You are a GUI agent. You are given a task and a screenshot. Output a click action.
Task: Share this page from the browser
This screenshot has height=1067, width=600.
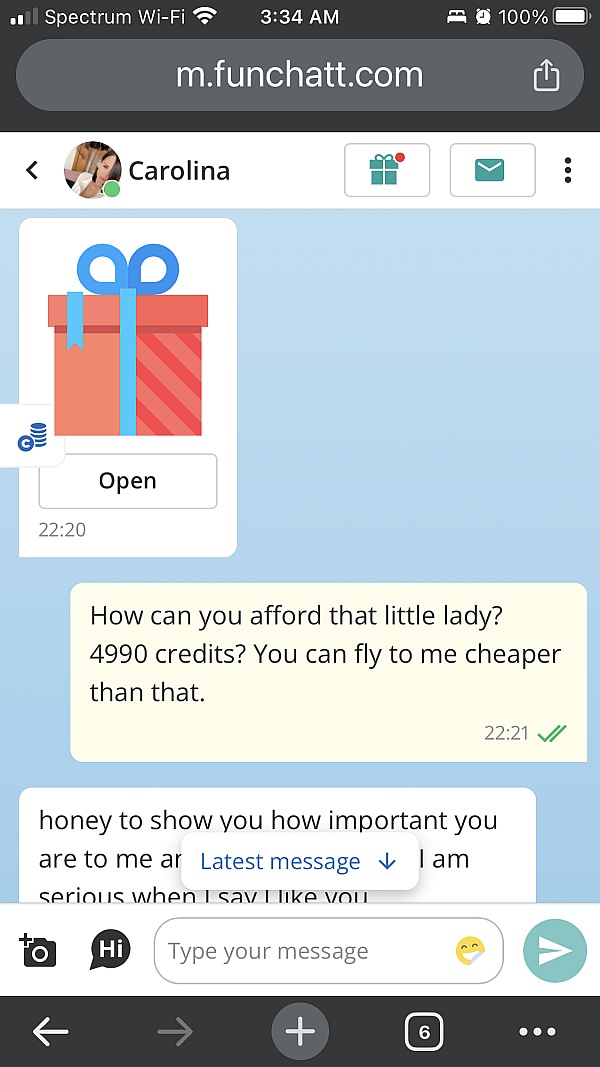point(546,75)
